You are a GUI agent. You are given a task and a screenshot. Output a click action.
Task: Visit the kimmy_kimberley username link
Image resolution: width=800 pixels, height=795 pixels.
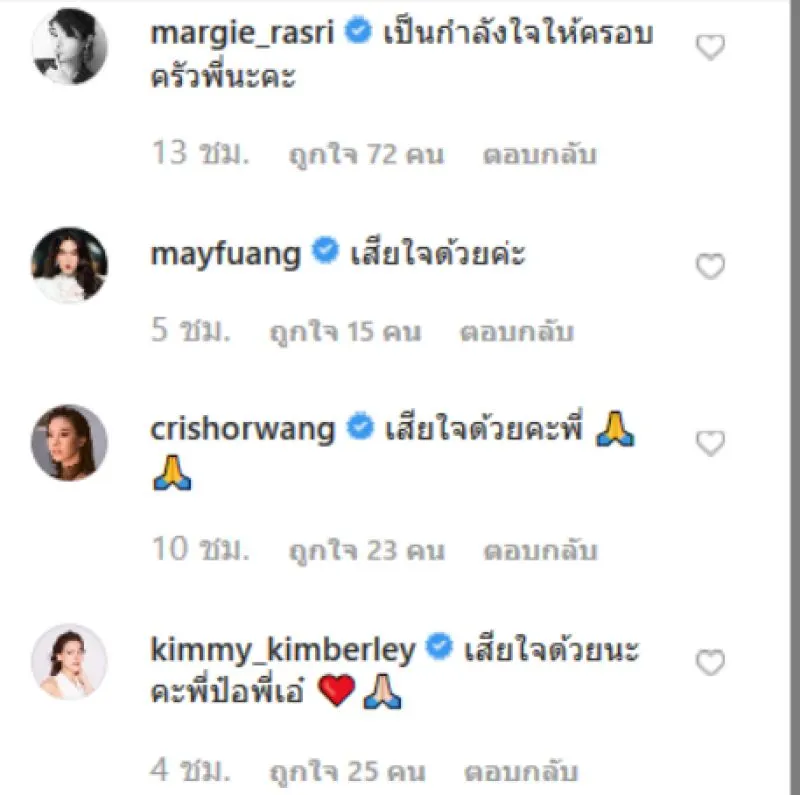click(x=282, y=650)
